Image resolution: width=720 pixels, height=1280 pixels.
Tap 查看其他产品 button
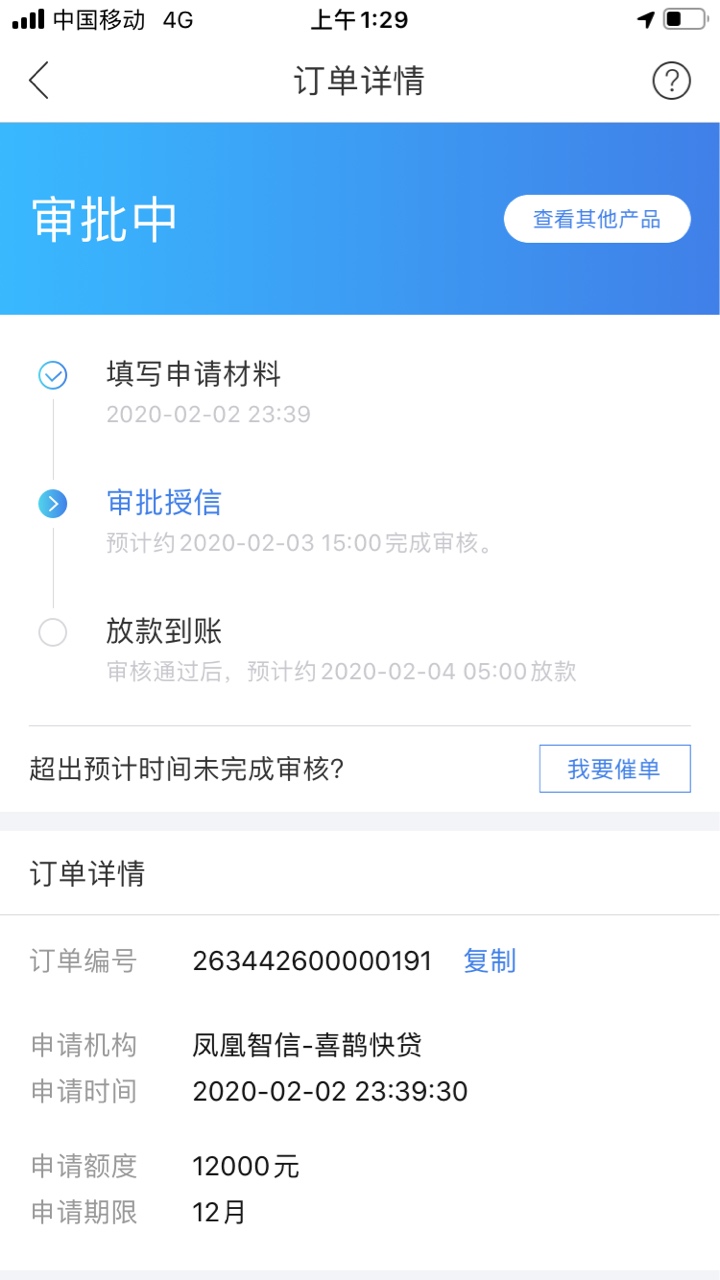tap(597, 219)
